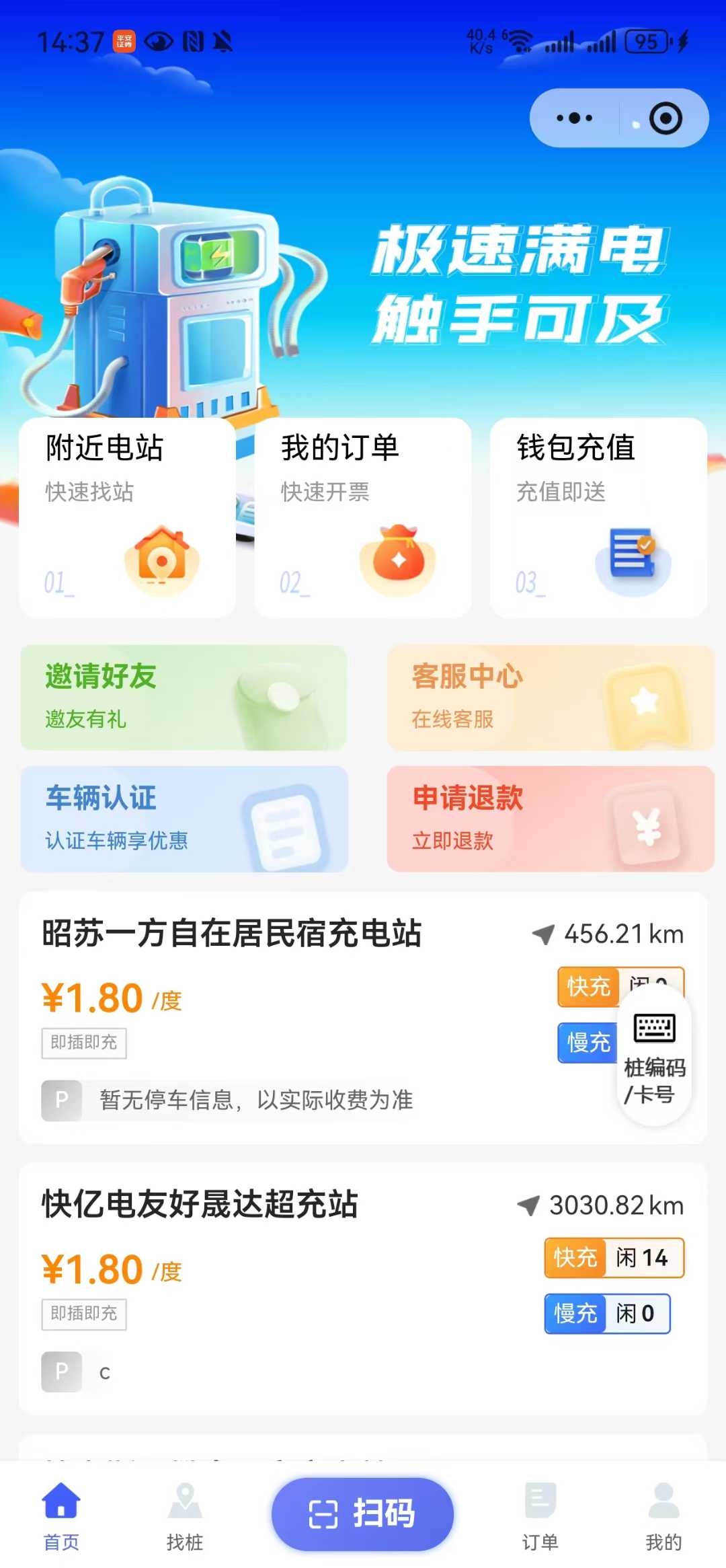Image resolution: width=726 pixels, height=1568 pixels.
Task: Tap the 申请退款 refund request card
Action: point(550,819)
